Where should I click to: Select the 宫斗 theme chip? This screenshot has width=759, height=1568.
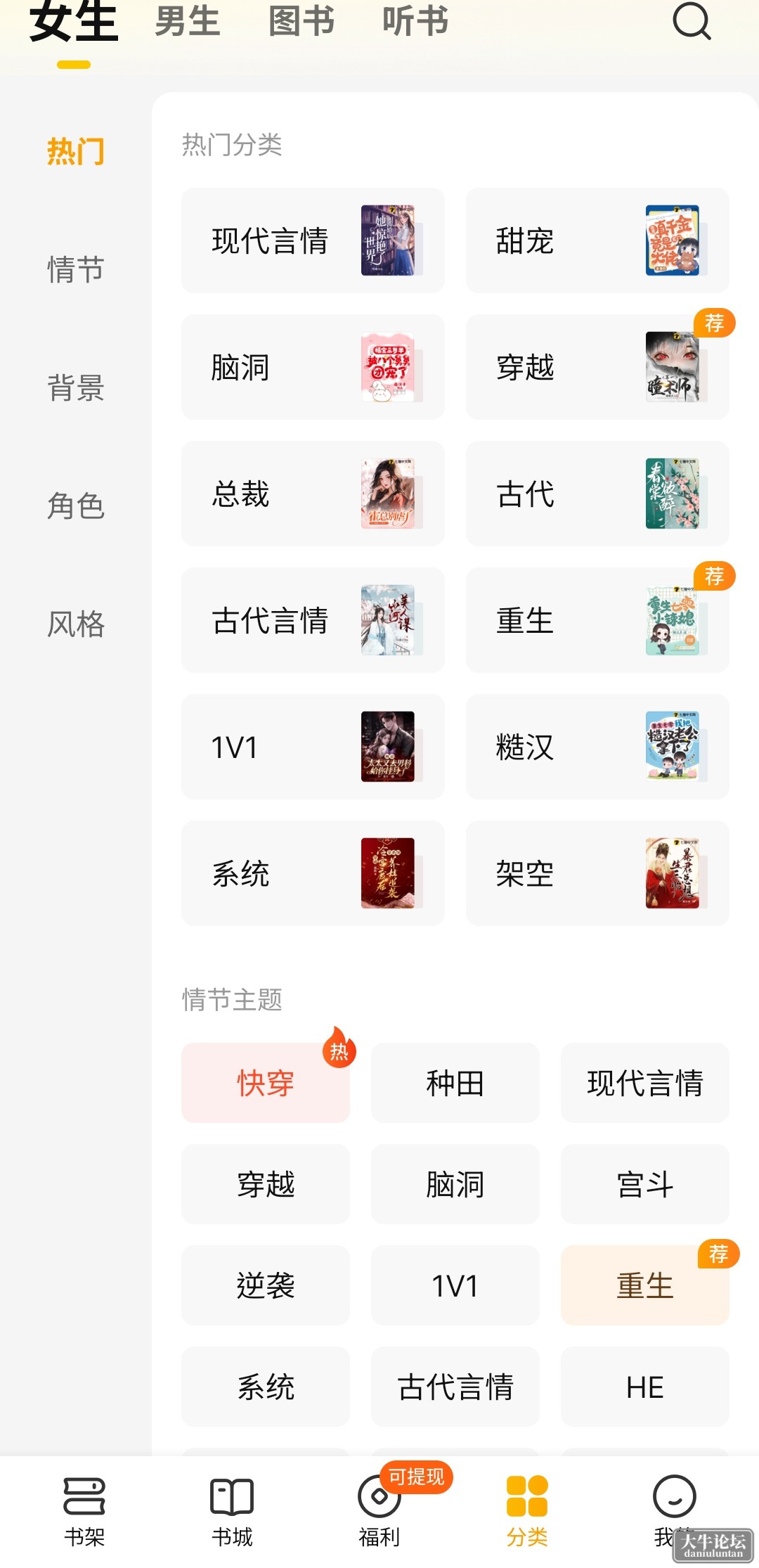click(x=645, y=1184)
